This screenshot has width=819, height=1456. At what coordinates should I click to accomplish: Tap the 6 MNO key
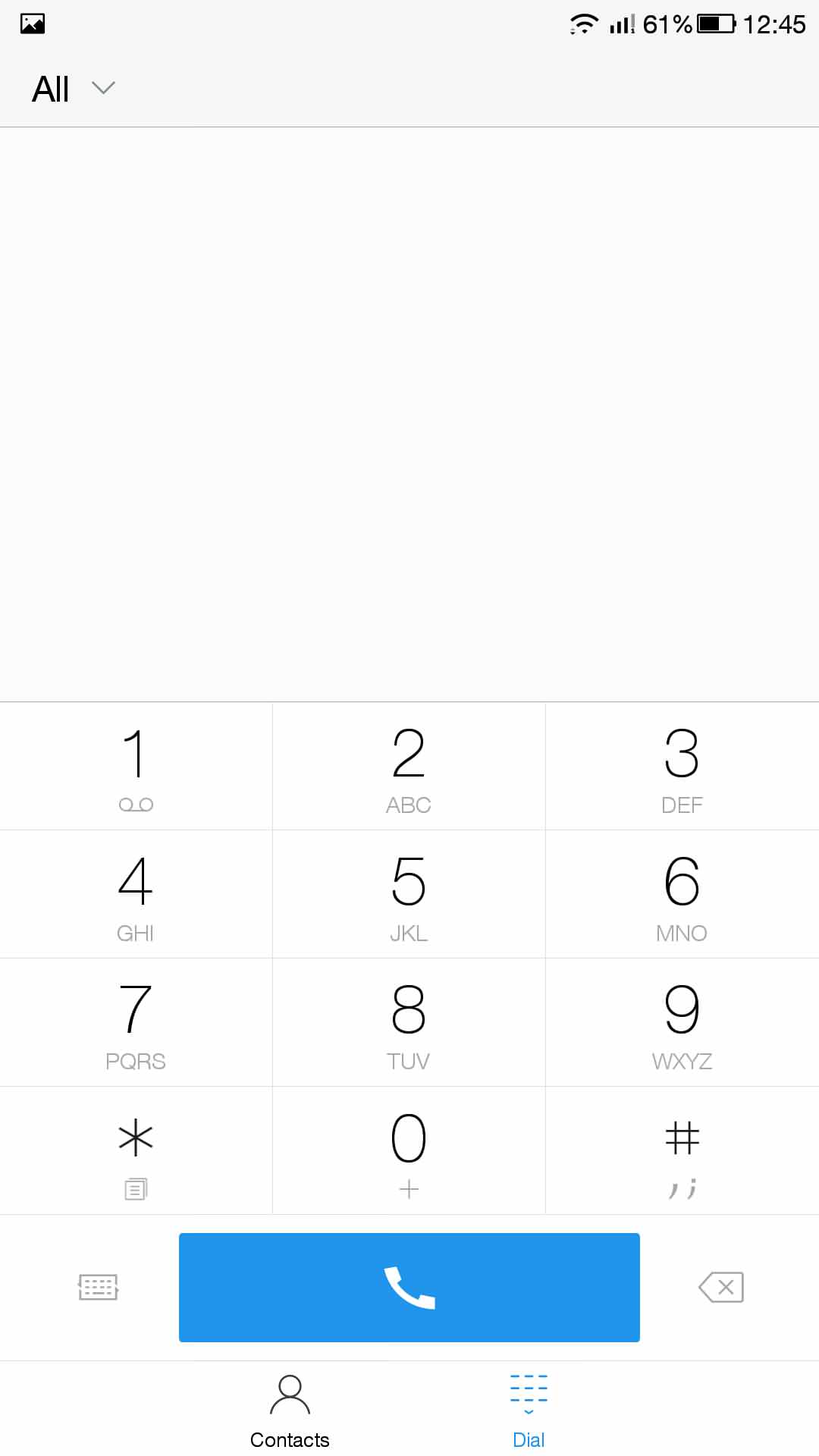[682, 894]
